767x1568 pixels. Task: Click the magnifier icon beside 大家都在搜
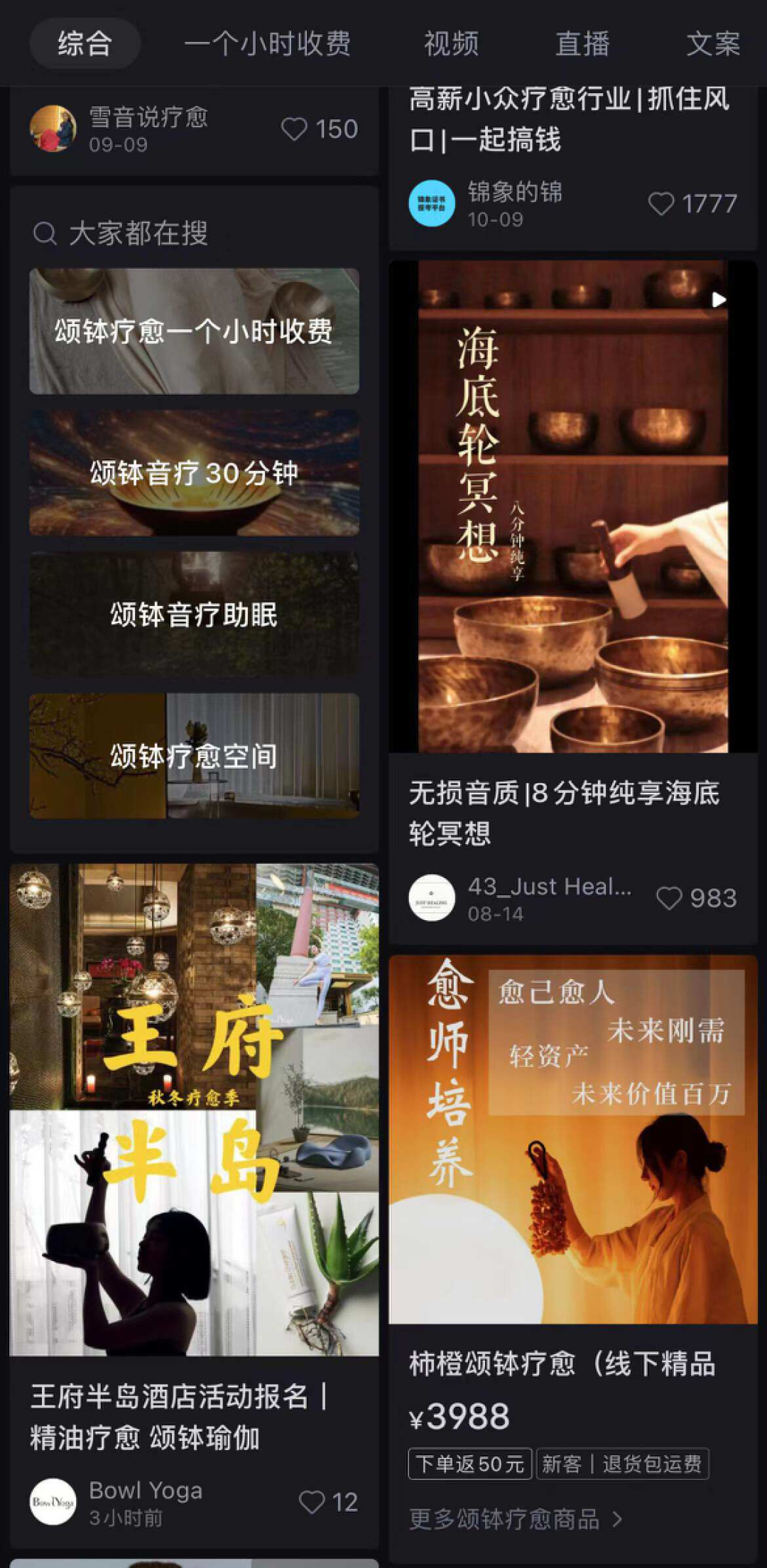47,234
